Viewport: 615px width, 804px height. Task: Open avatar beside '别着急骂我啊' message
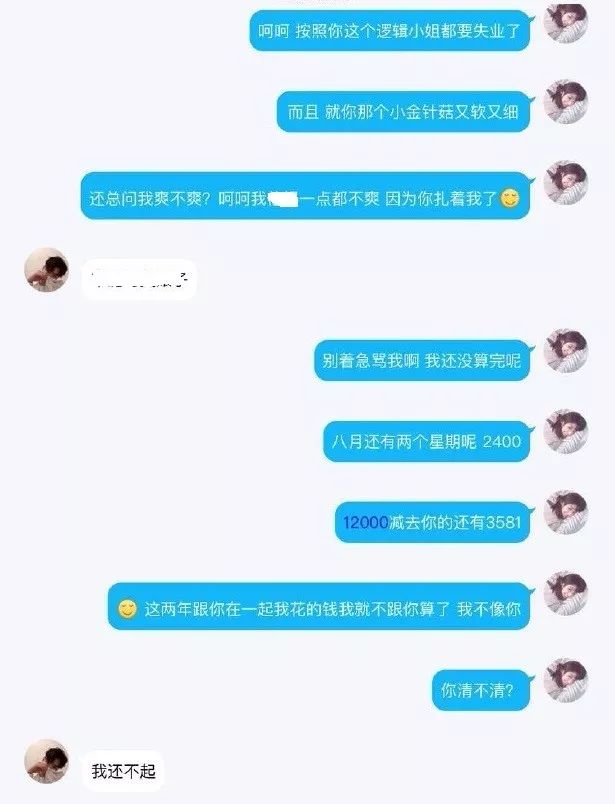pyautogui.click(x=565, y=351)
